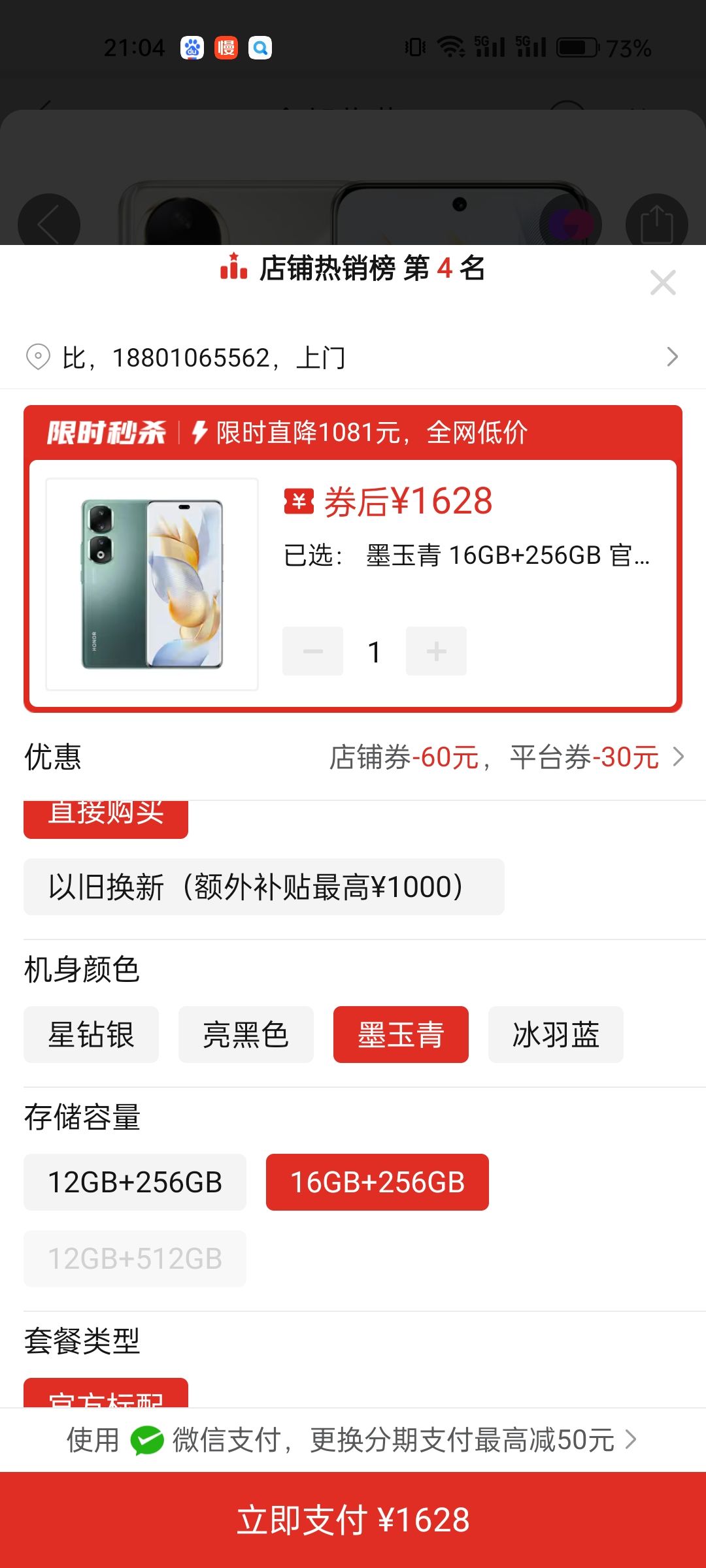Increase quantity with plus button
This screenshot has width=706, height=1568.
point(436,651)
